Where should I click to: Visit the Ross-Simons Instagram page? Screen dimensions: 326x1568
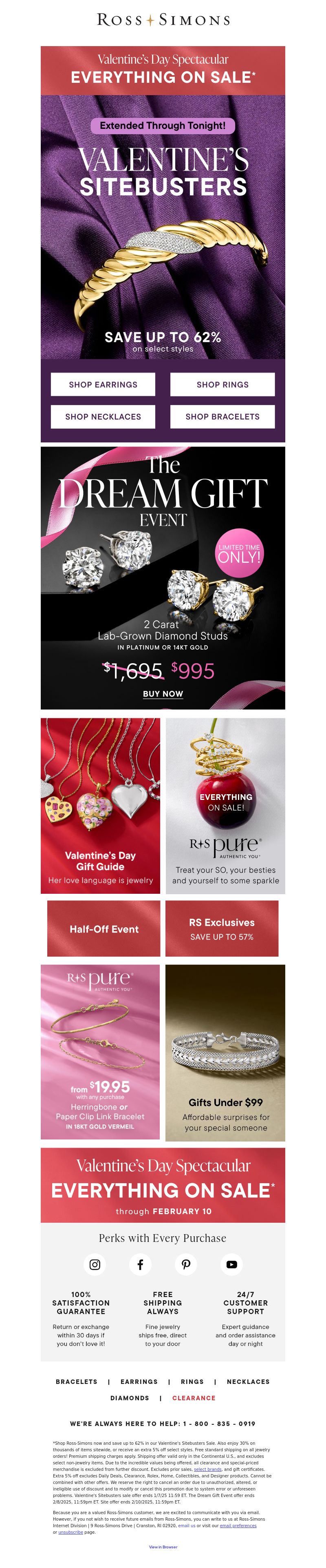pyautogui.click(x=95, y=1264)
